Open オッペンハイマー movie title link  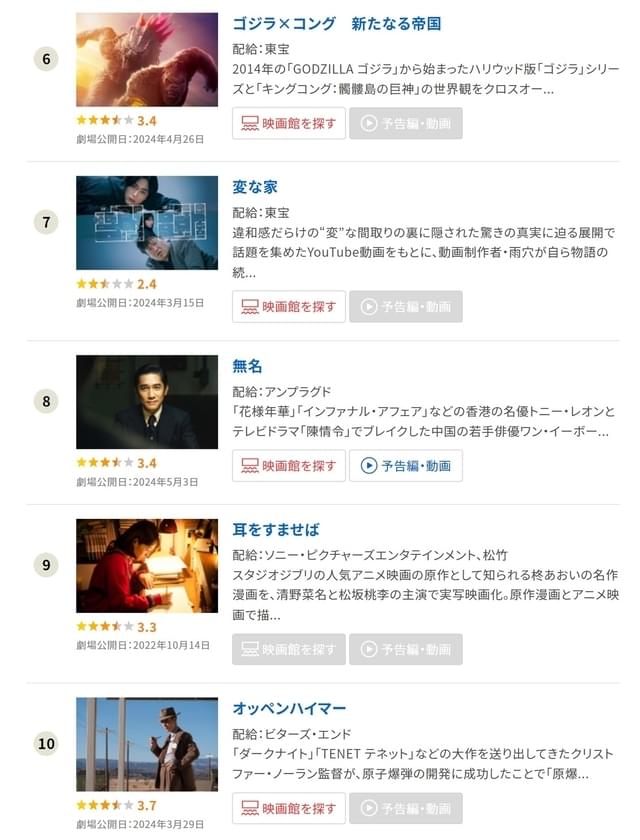point(290,708)
